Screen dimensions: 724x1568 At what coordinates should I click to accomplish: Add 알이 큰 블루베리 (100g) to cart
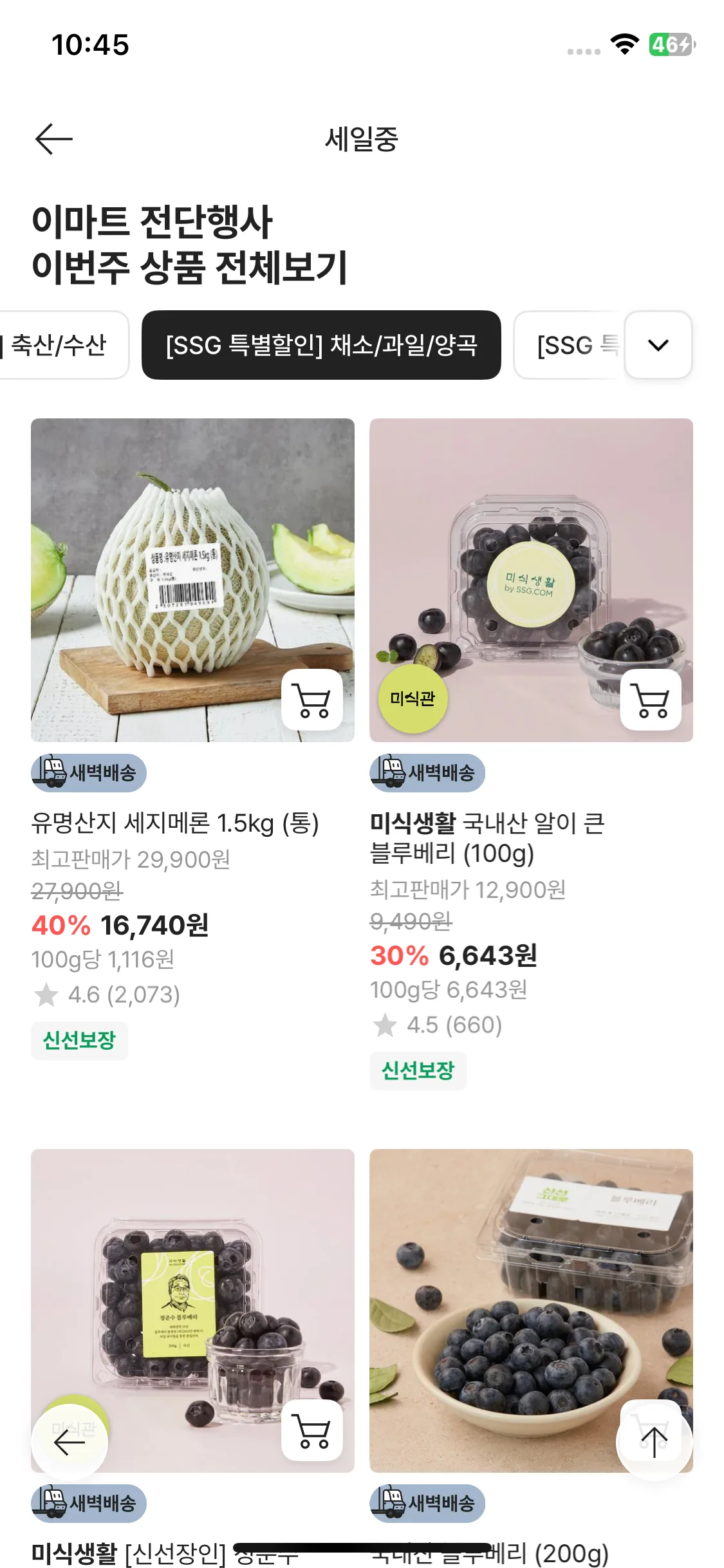click(651, 700)
